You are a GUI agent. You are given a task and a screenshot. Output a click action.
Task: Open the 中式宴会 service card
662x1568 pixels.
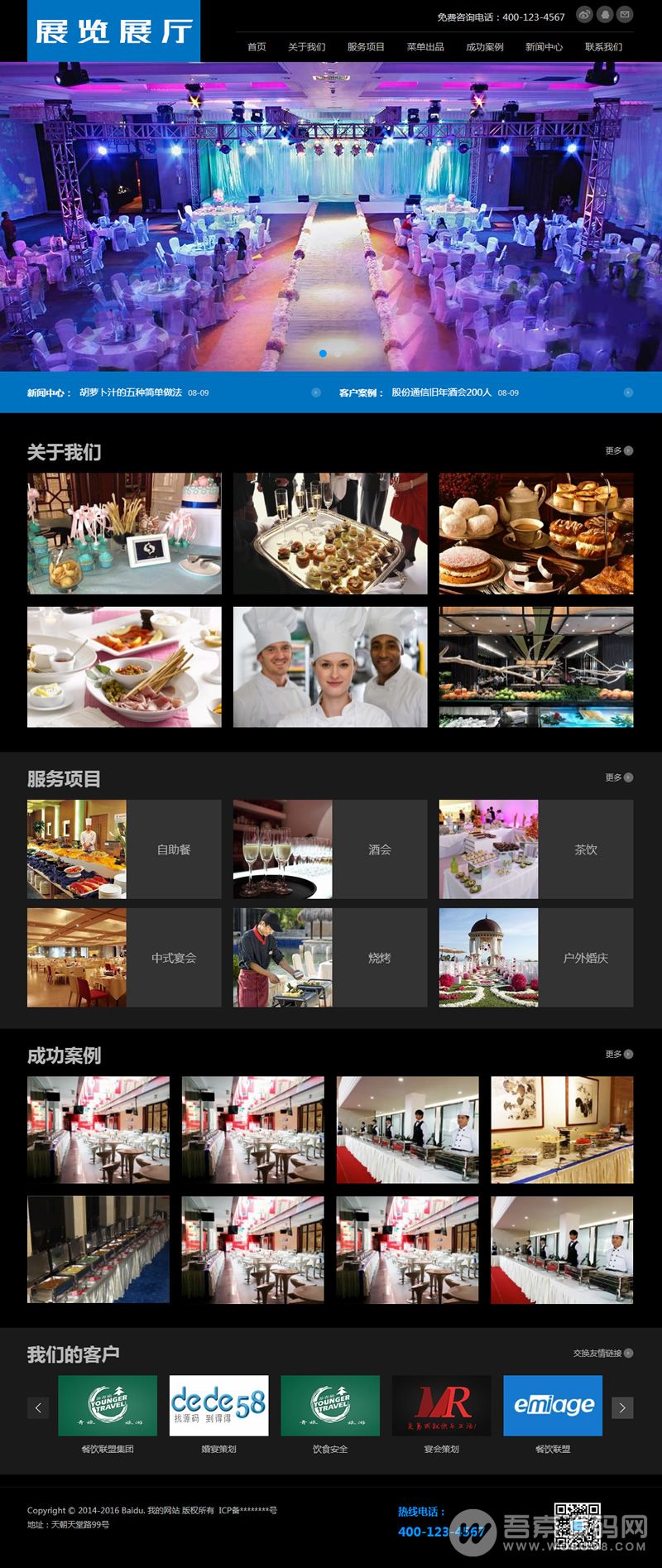[124, 958]
